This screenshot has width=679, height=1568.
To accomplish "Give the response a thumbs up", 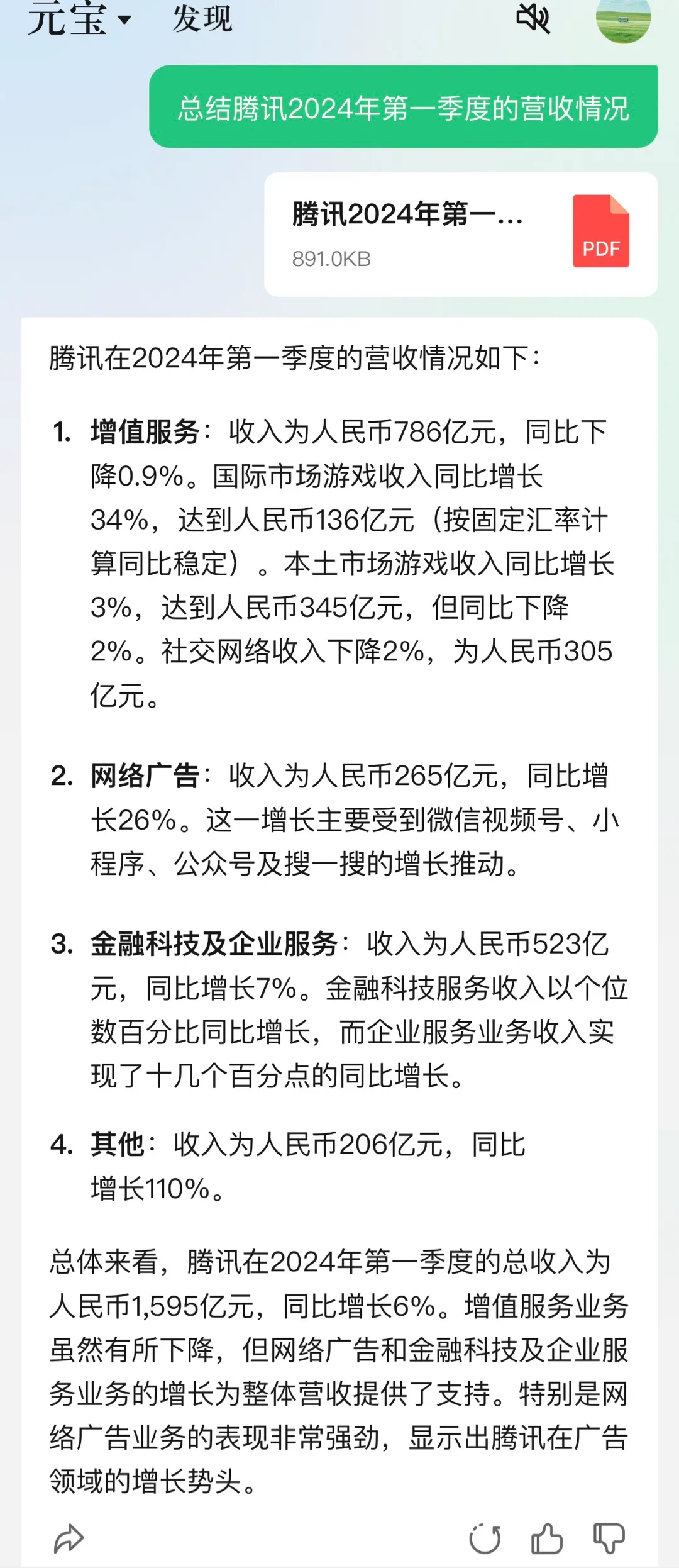I will pyautogui.click(x=546, y=1538).
